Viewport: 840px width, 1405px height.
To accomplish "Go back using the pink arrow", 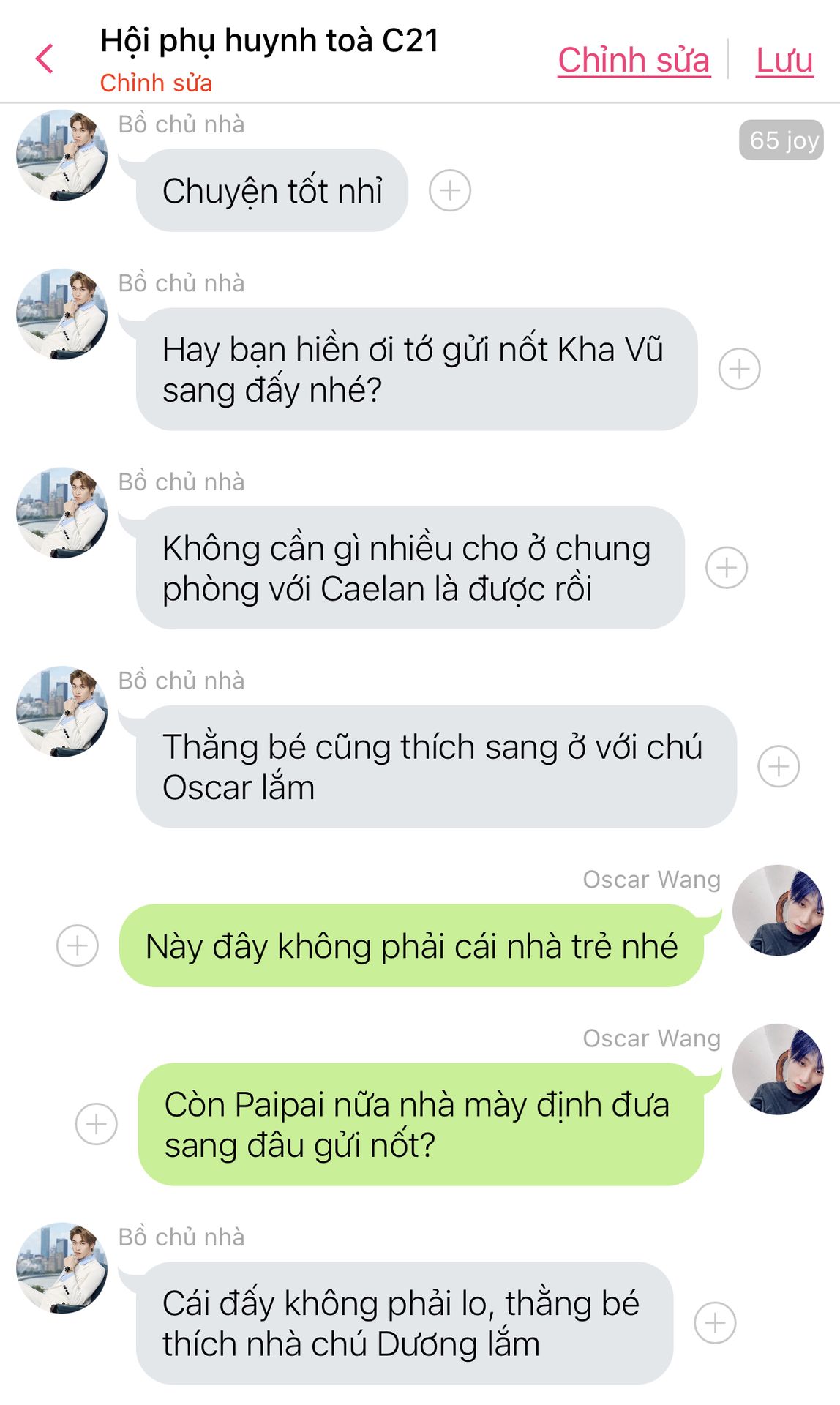I will pyautogui.click(x=45, y=59).
